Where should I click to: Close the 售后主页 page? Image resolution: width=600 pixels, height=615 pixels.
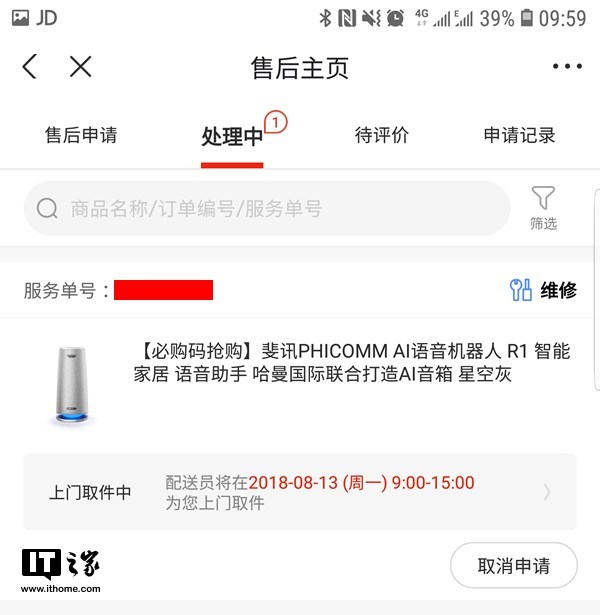[x=81, y=67]
